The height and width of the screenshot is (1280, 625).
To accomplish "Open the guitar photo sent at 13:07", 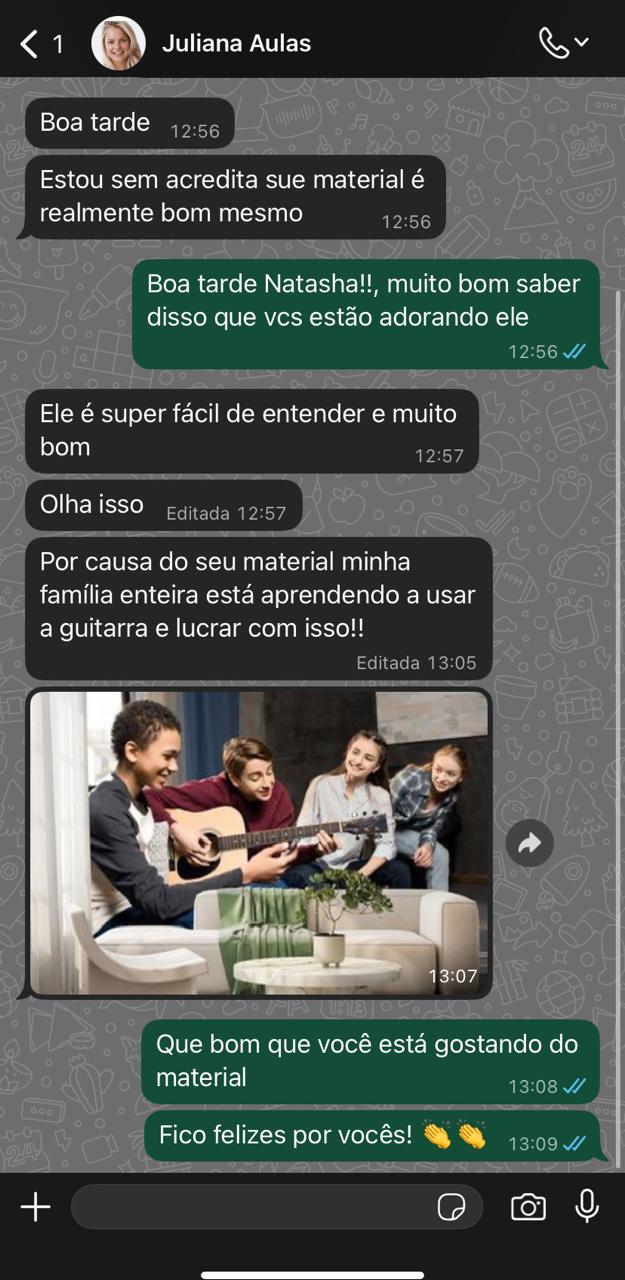I will point(258,843).
